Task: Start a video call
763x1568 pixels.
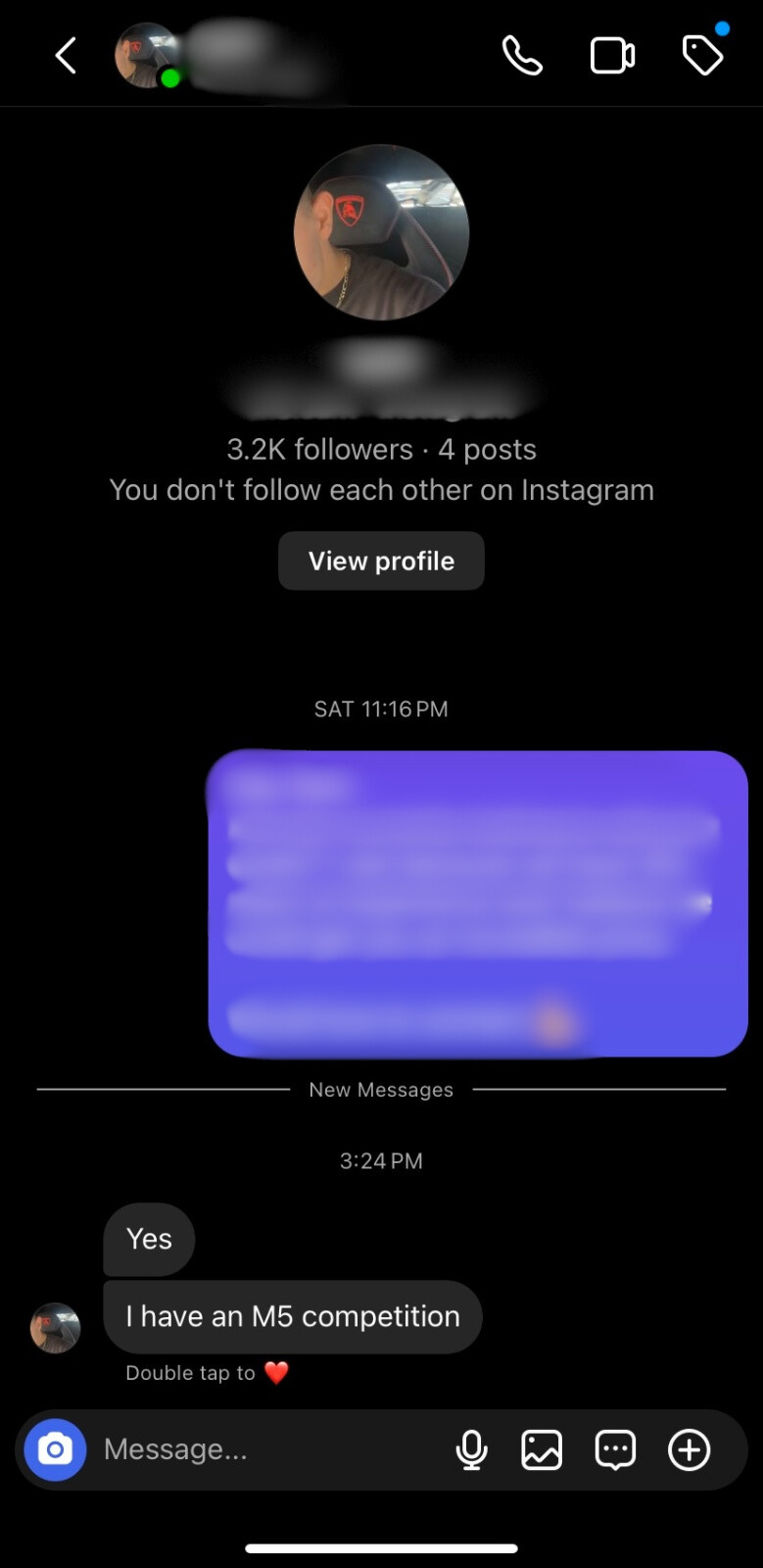Action: coord(612,56)
